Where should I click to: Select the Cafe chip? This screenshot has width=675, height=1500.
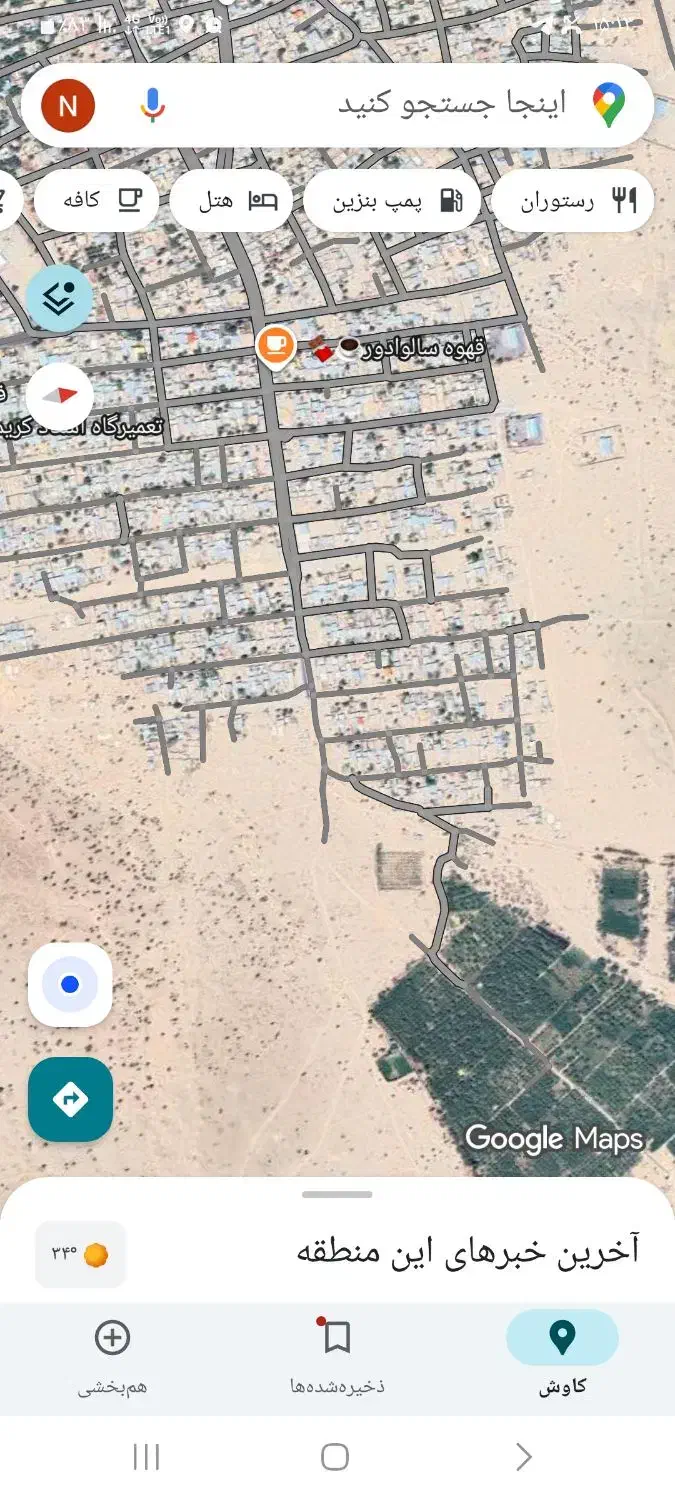(97, 201)
